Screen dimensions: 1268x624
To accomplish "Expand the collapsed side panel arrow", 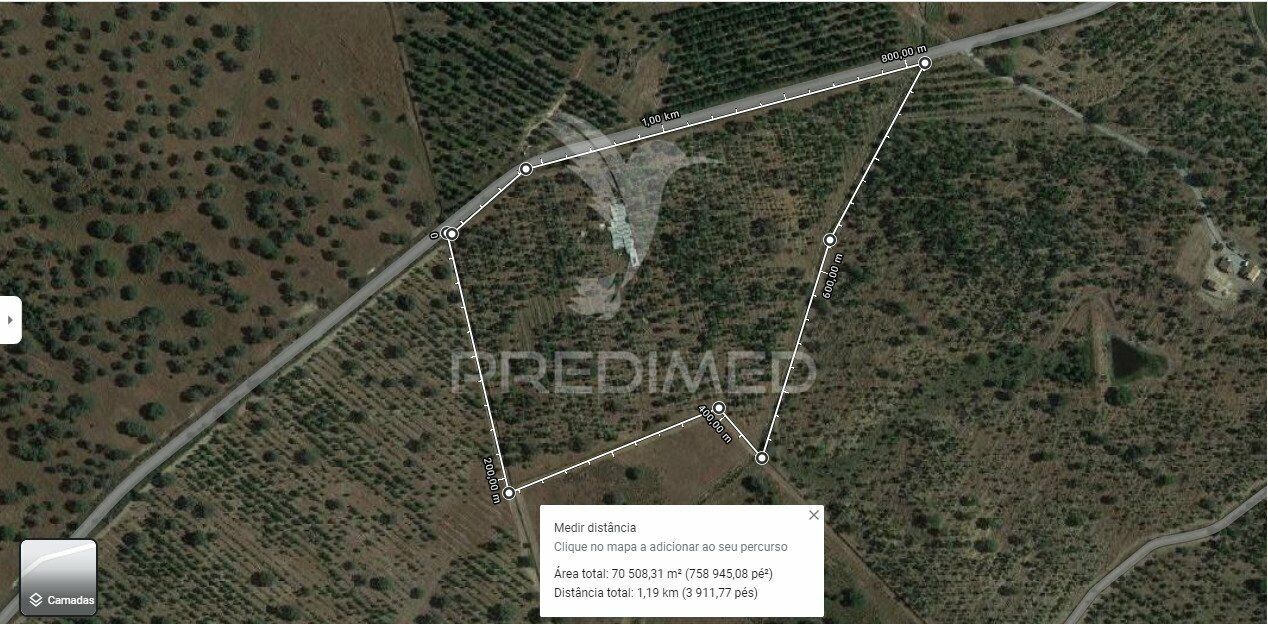I will pyautogui.click(x=10, y=320).
